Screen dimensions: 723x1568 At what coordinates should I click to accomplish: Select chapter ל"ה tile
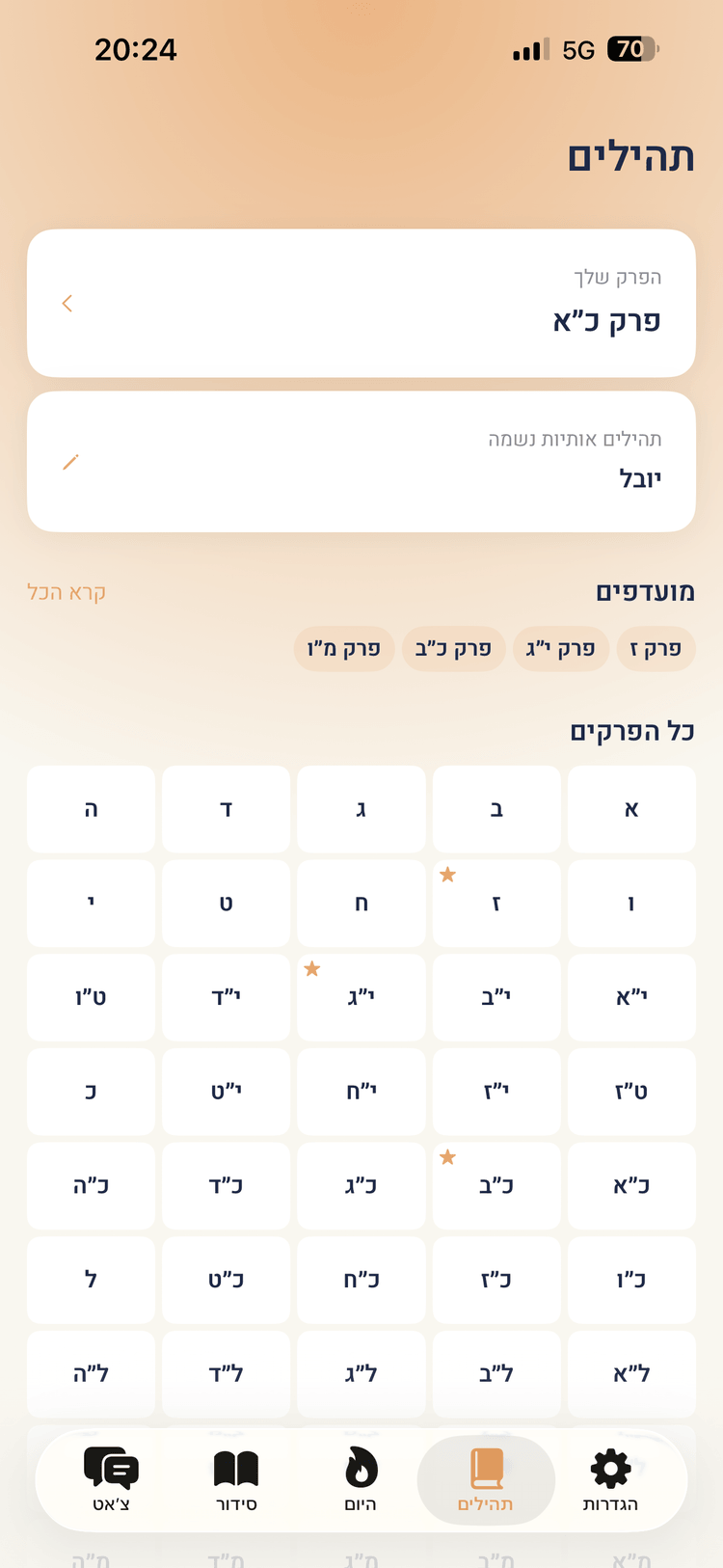point(91,1374)
